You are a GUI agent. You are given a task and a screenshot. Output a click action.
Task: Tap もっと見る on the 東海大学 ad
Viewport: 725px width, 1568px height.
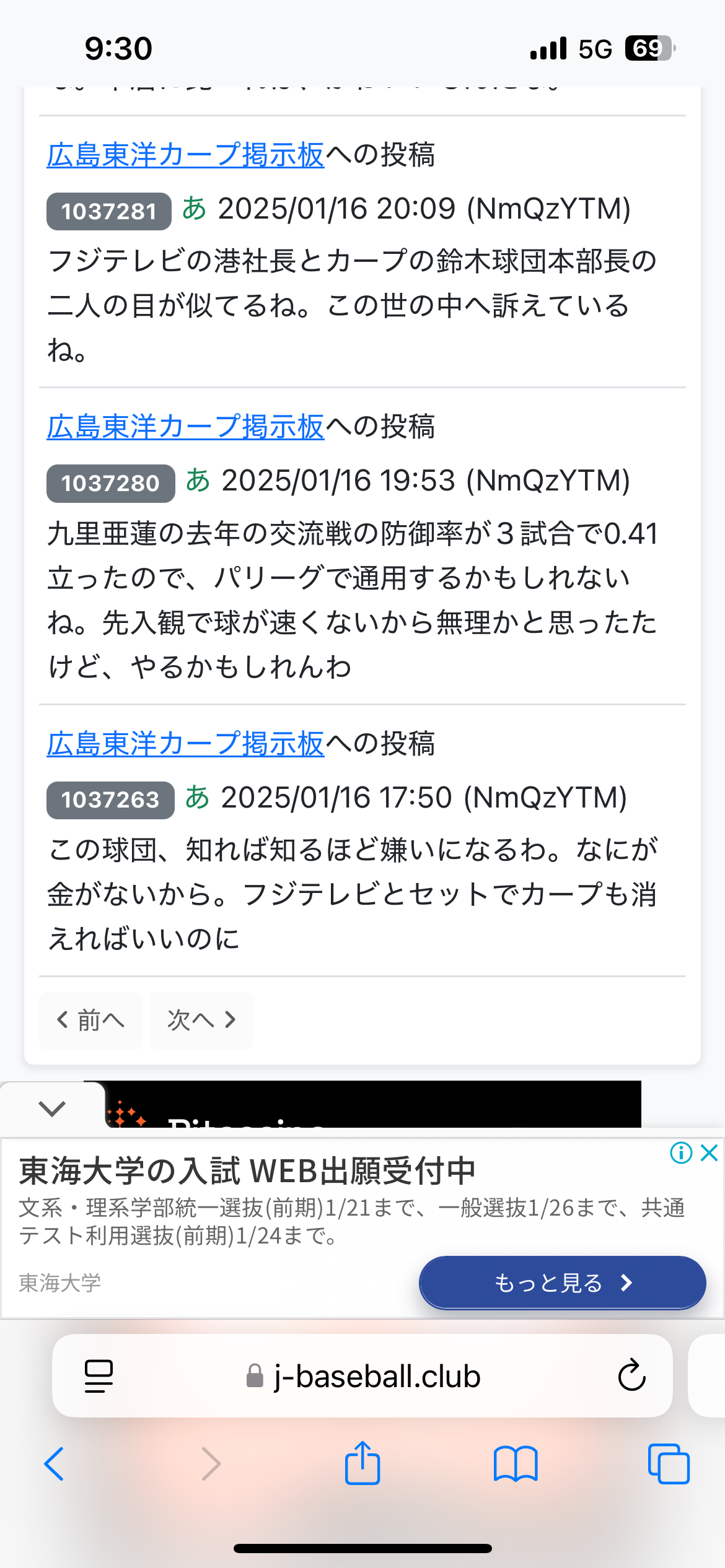click(x=562, y=1283)
